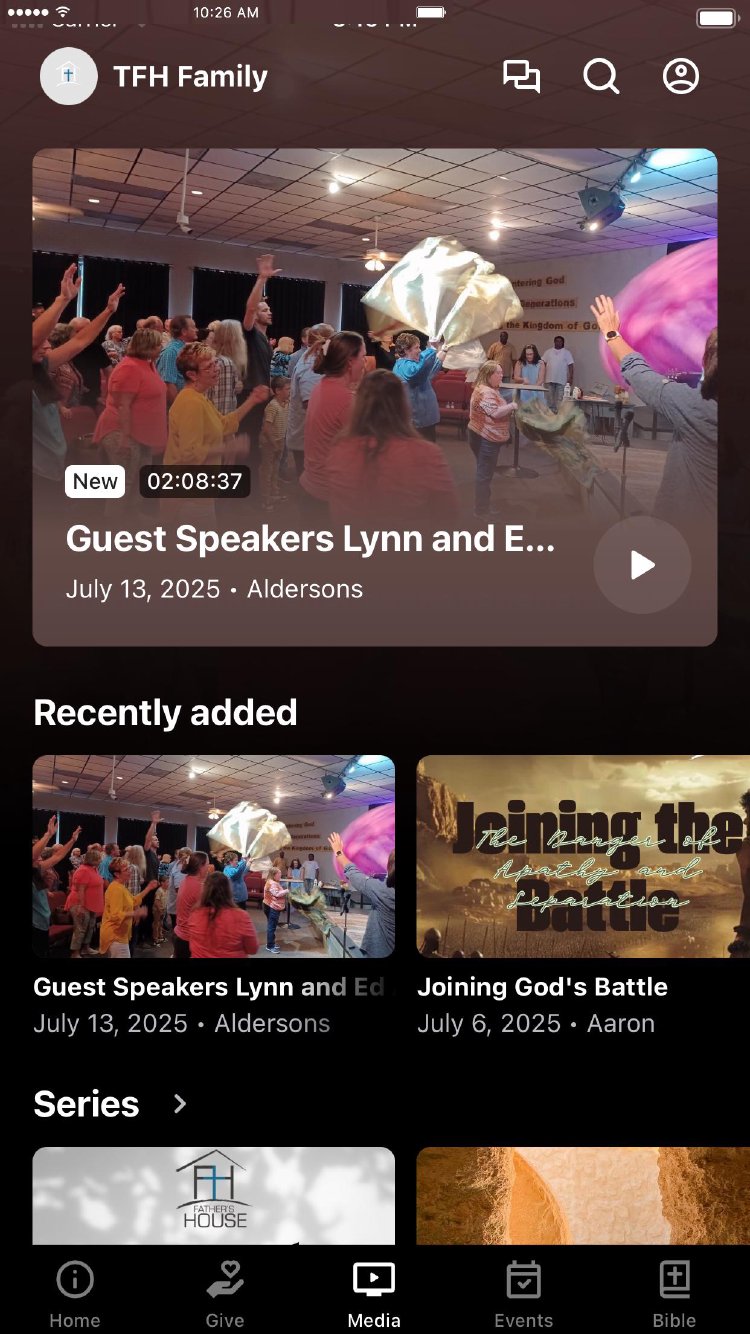Expand the Series section arrow
750x1334 pixels.
(x=180, y=1104)
